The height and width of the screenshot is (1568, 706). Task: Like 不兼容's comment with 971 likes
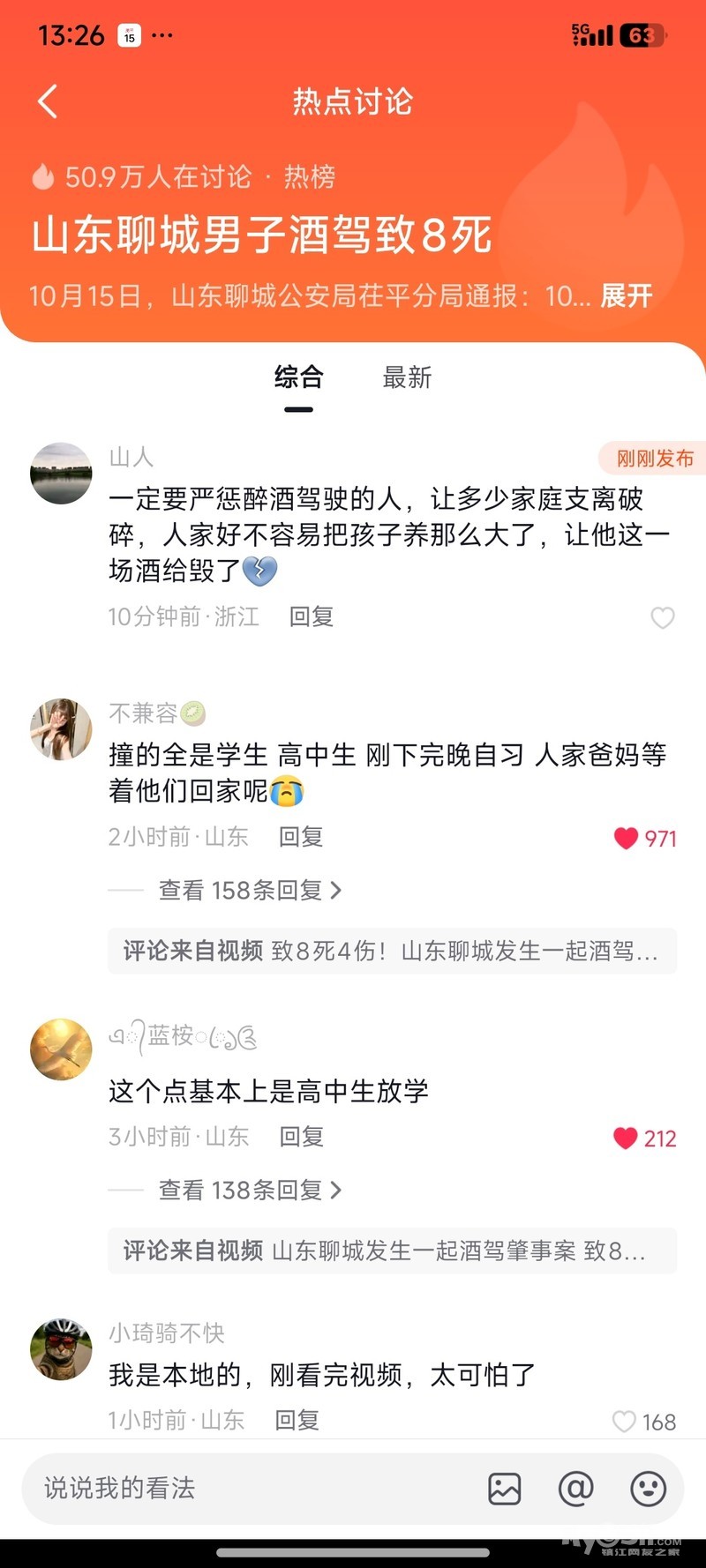[626, 838]
